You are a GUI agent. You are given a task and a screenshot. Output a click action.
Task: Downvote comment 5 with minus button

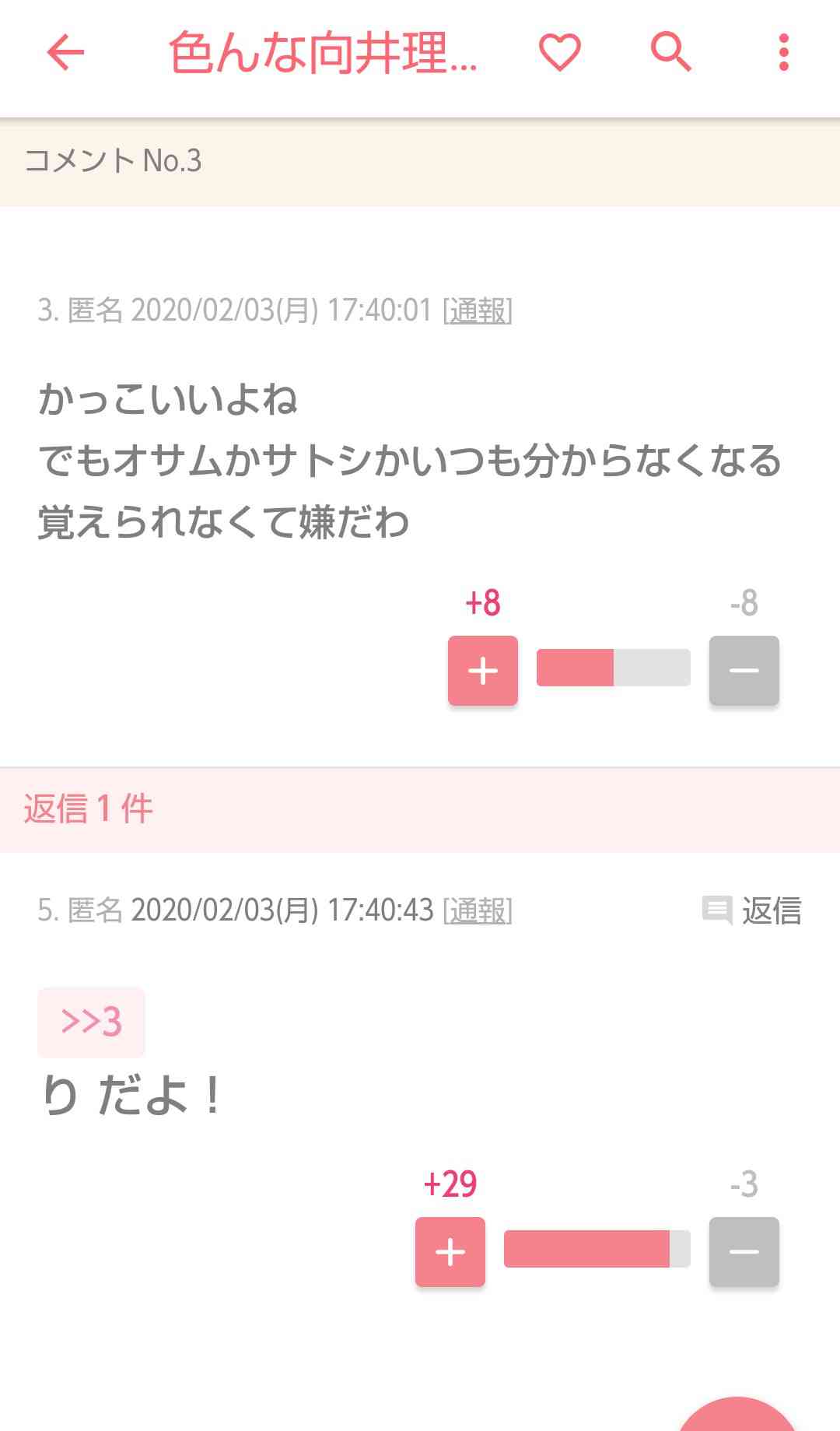744,1252
